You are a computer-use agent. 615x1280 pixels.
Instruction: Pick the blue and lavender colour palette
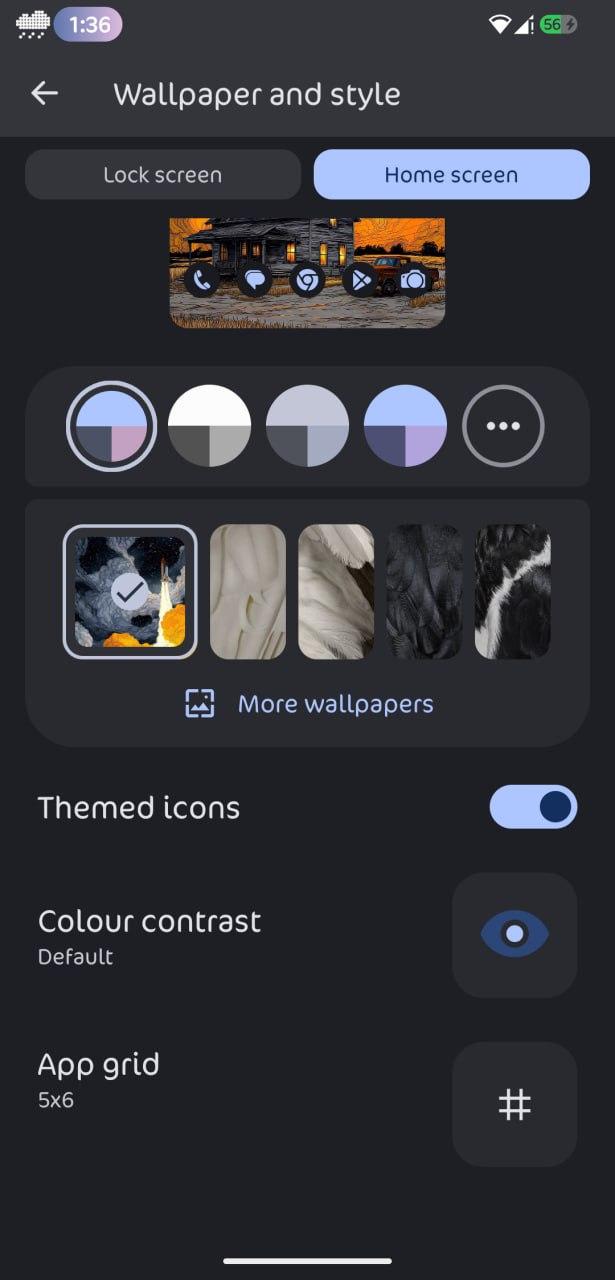[405, 426]
